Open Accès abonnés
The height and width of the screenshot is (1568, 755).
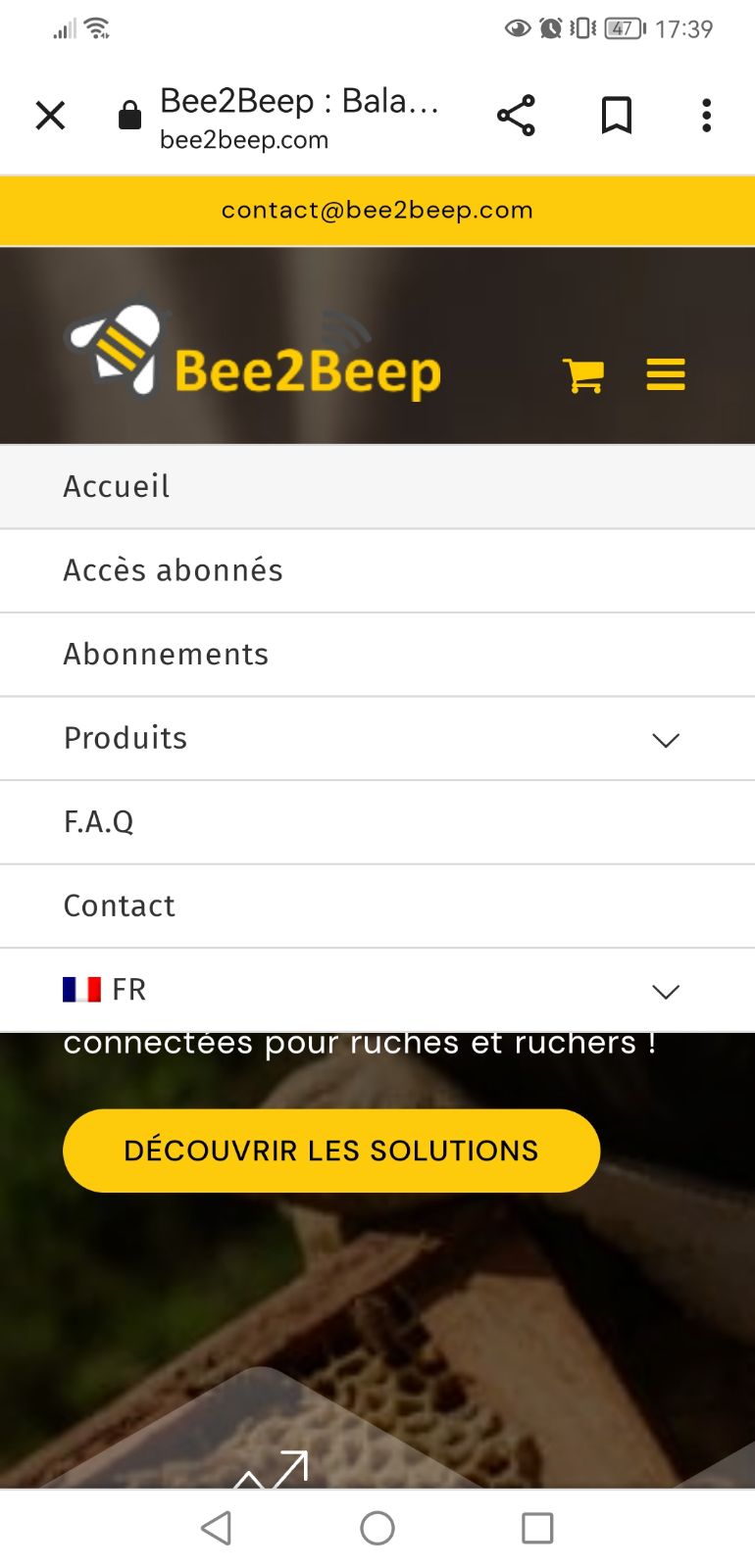pos(377,571)
